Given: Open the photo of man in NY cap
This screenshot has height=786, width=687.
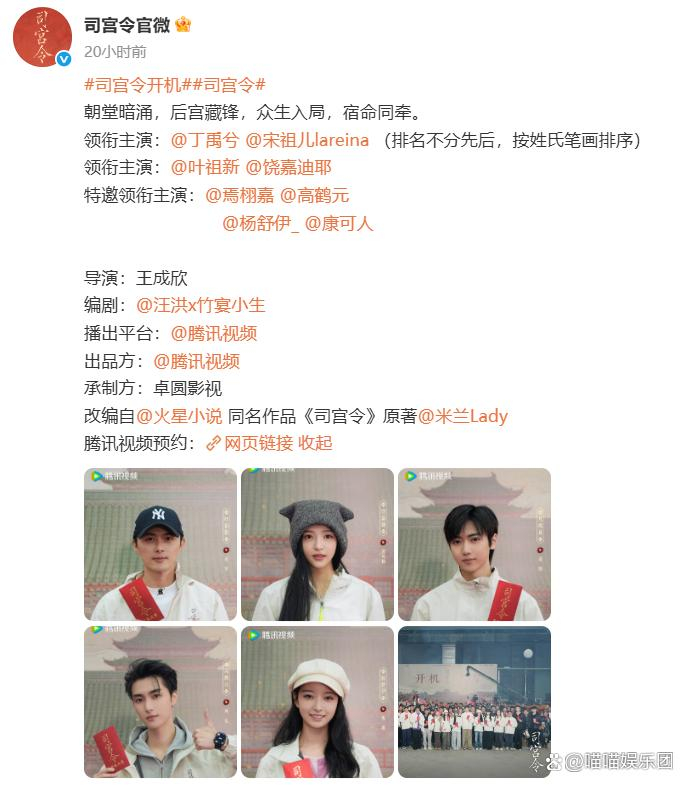Looking at the screenshot, I should [x=160, y=544].
